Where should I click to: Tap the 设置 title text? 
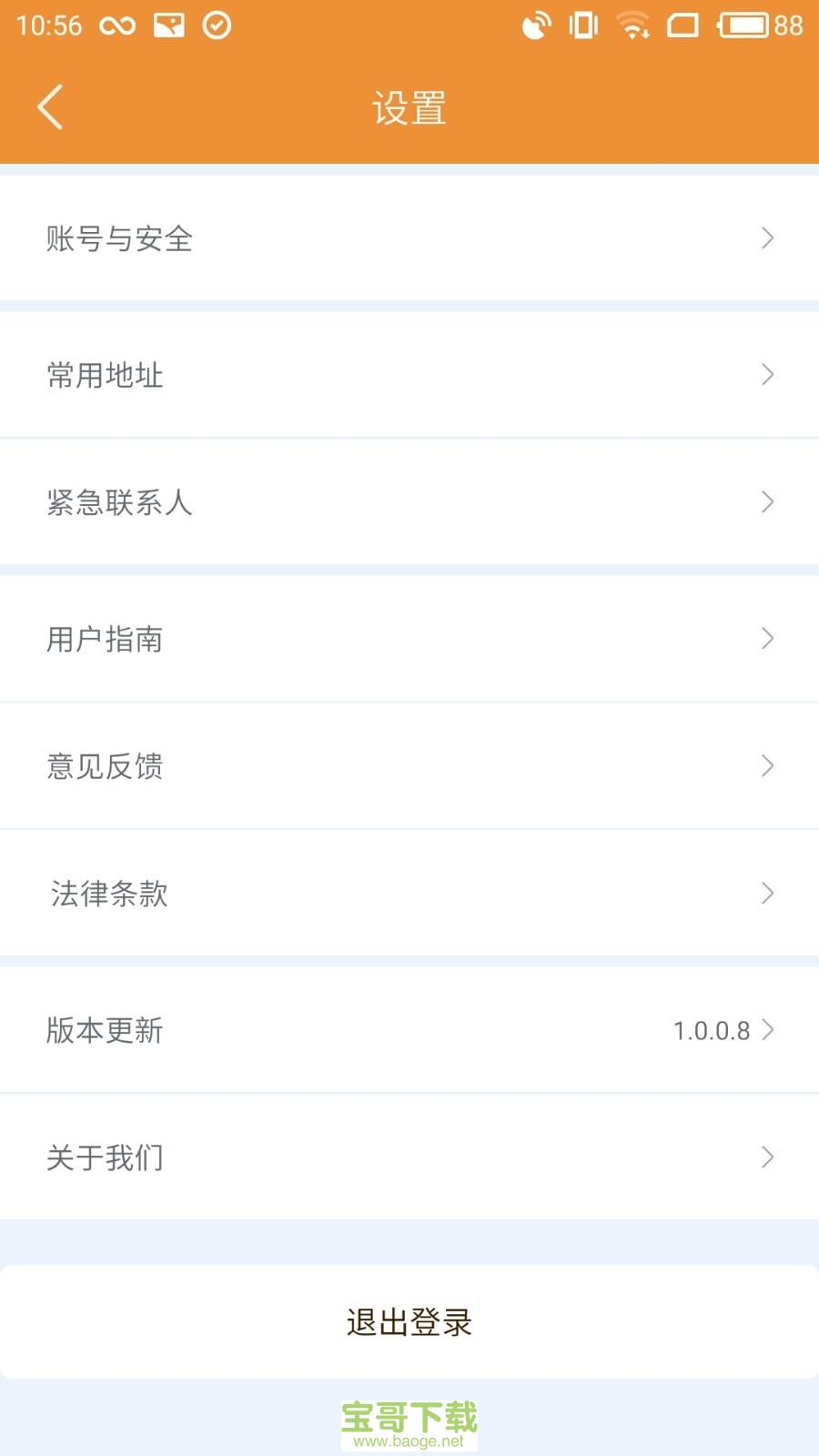pyautogui.click(x=409, y=106)
